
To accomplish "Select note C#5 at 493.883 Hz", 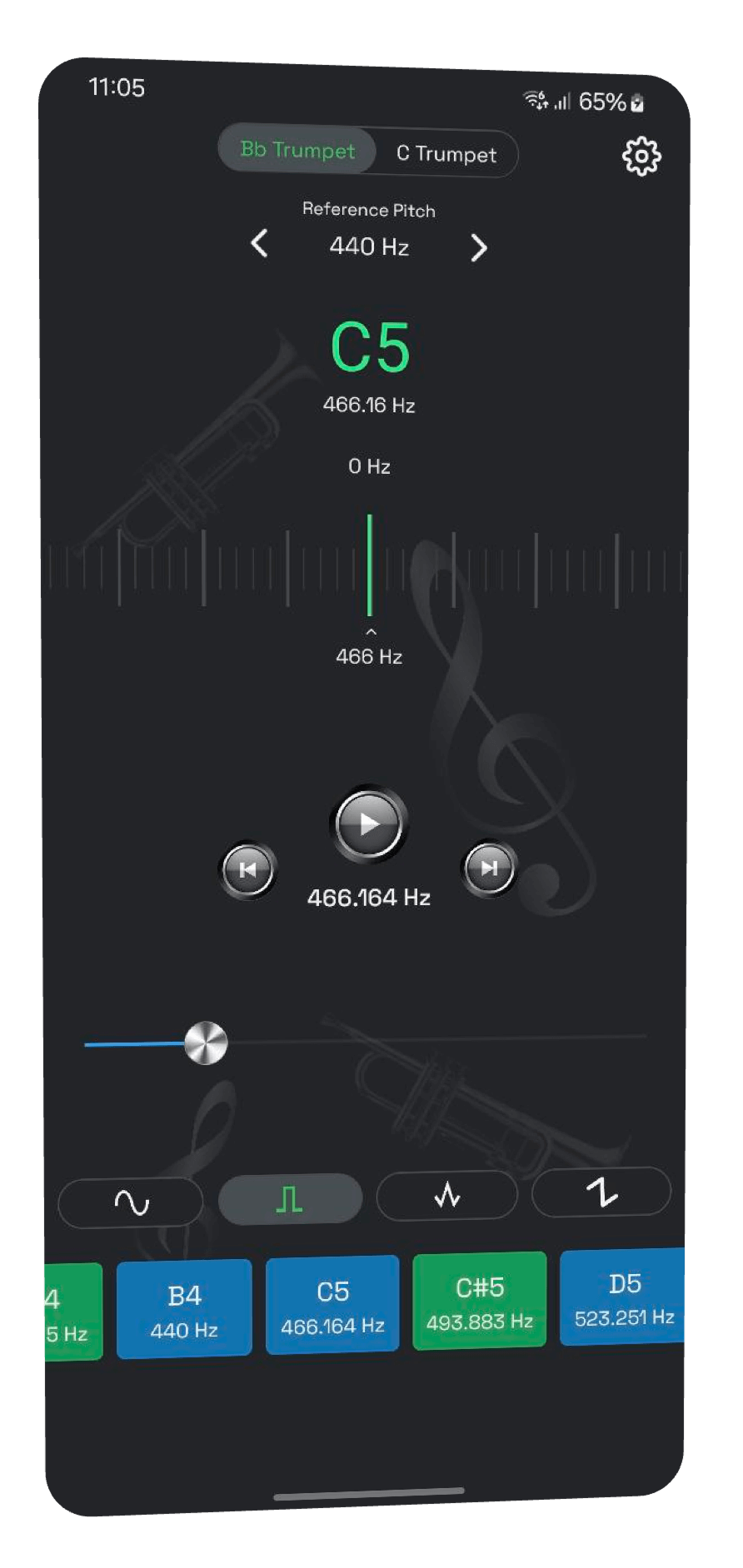I will (480, 1301).
